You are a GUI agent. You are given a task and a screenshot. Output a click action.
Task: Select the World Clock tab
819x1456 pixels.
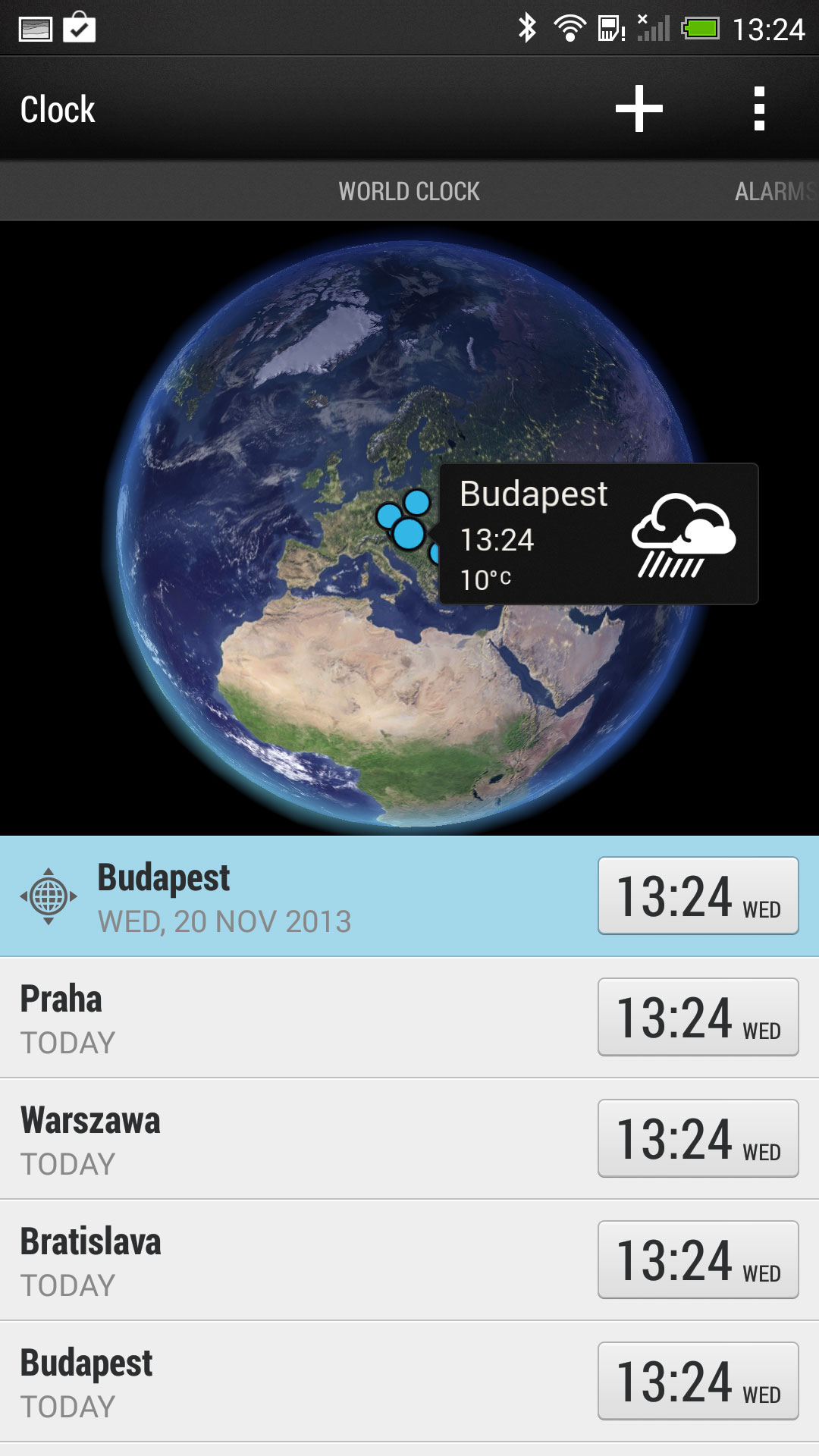point(409,191)
